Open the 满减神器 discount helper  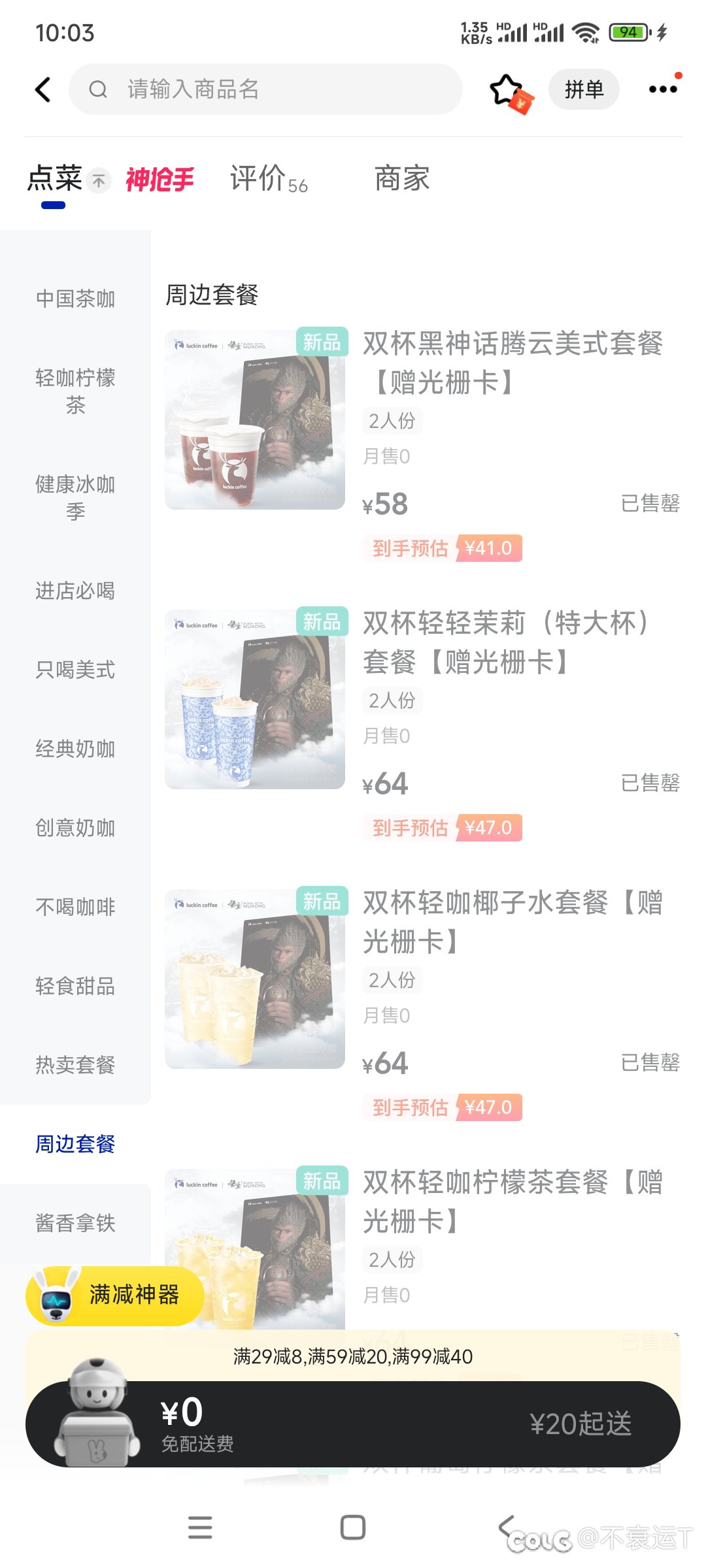click(x=115, y=1295)
